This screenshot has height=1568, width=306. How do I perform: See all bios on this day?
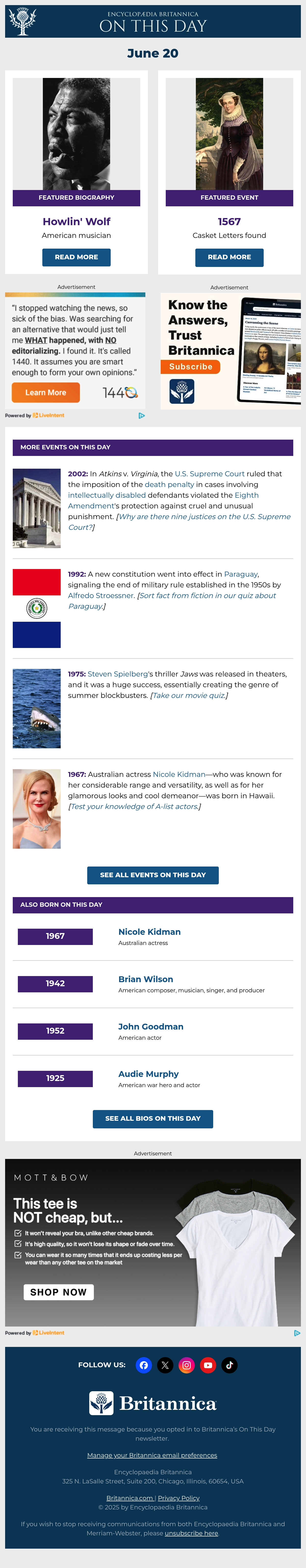pos(153,1118)
